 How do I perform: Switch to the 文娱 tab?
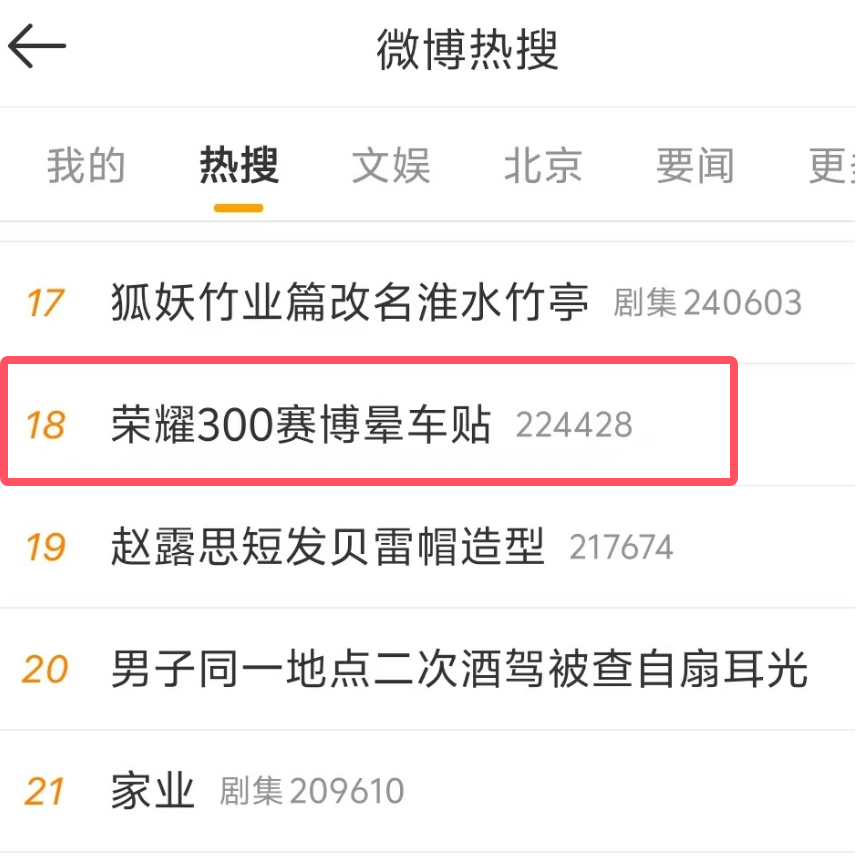click(391, 166)
